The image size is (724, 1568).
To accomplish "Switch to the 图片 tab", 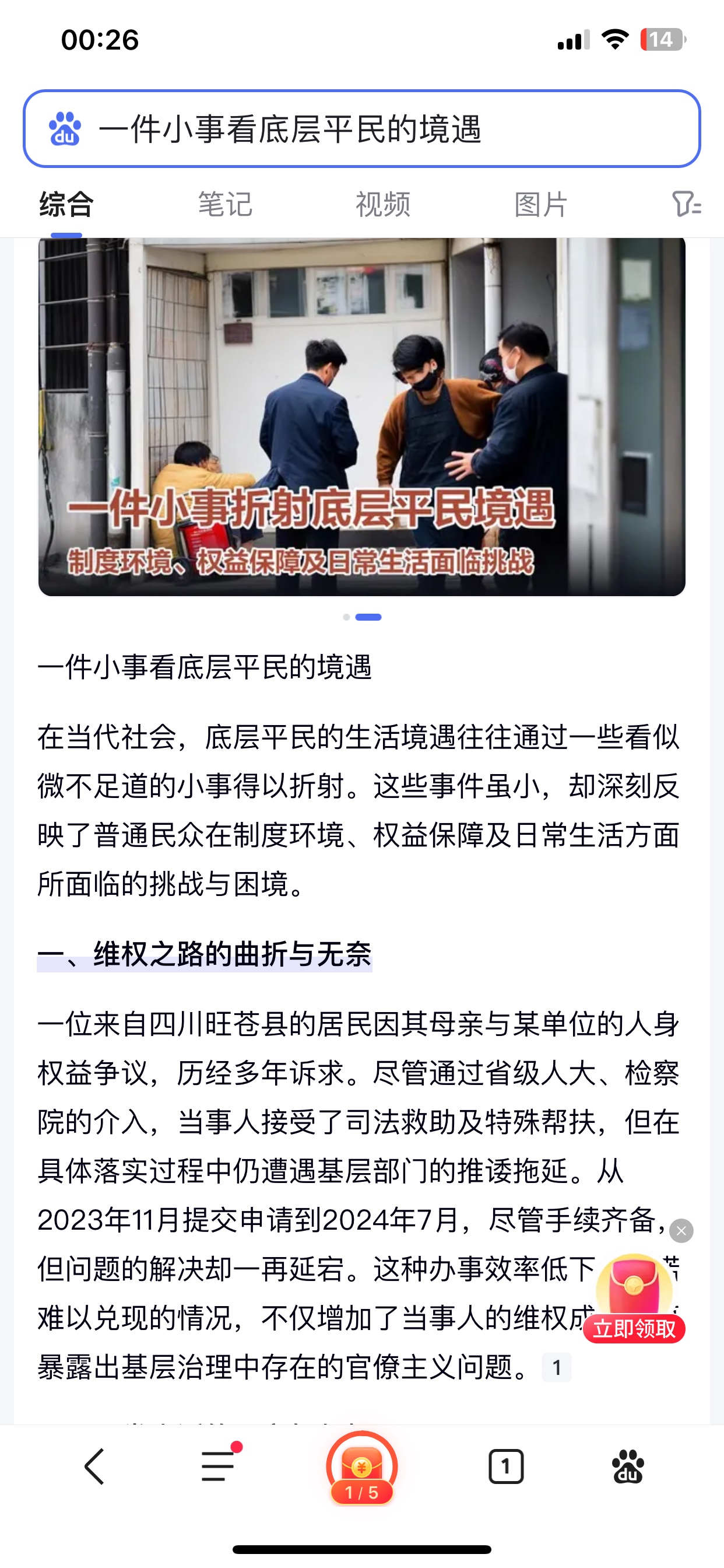I will tap(540, 205).
